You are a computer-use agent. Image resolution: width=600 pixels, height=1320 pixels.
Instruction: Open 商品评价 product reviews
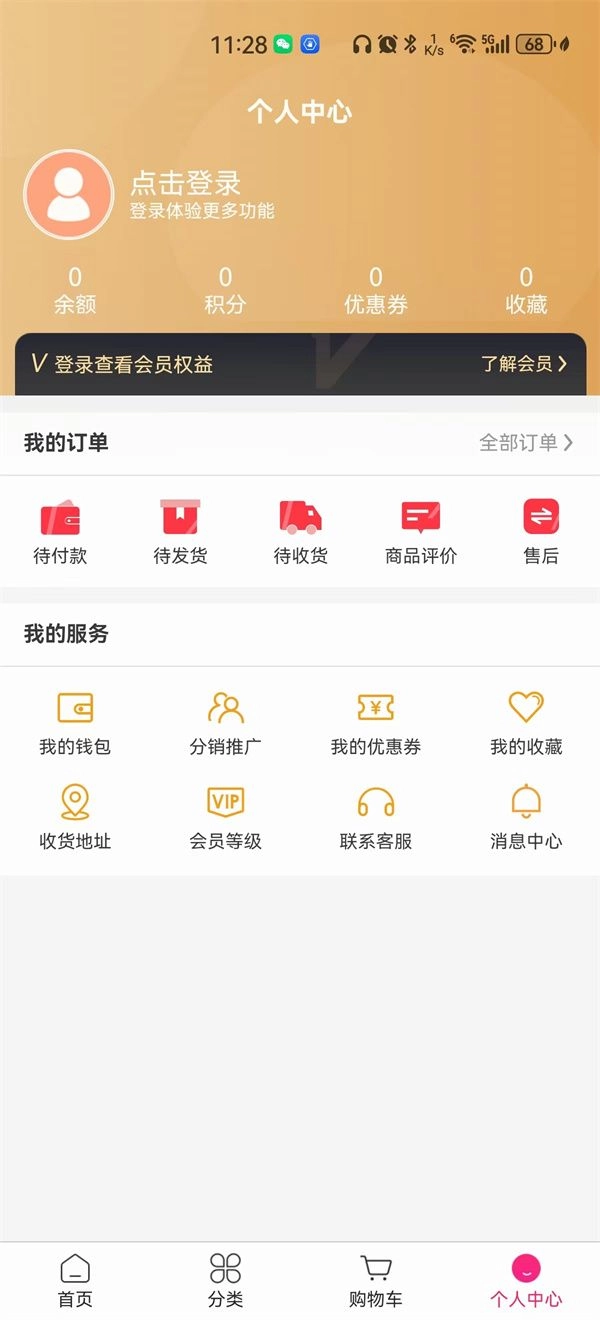pyautogui.click(x=421, y=533)
